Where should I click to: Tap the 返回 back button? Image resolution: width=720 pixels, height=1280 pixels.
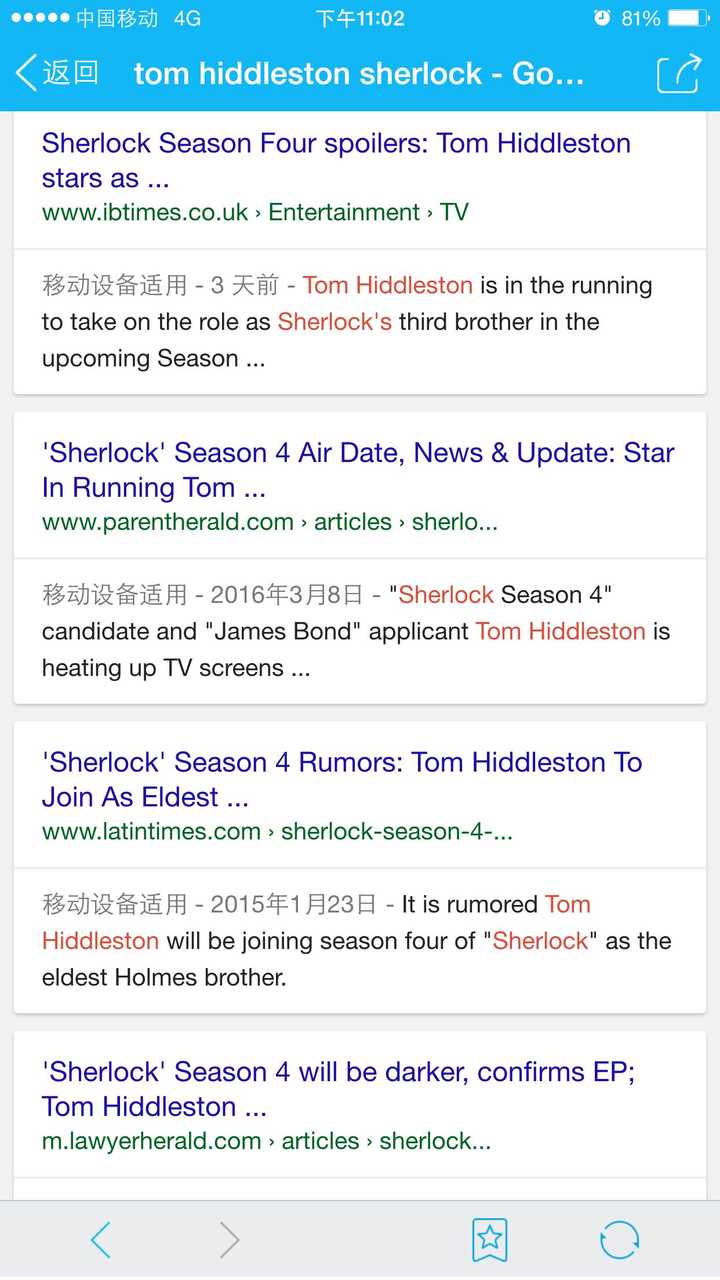coord(57,73)
